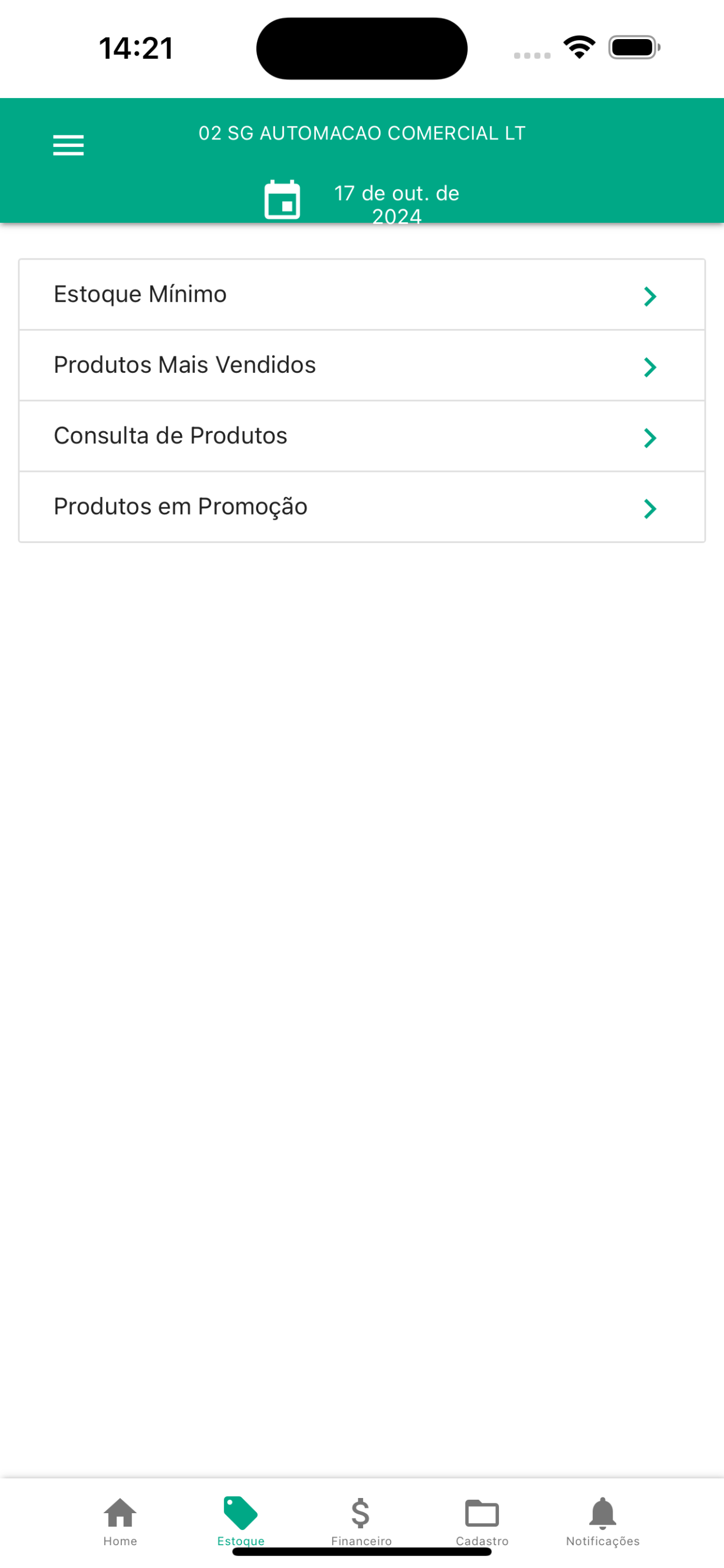Open the Notificações tab
Image resolution: width=724 pixels, height=1568 pixels.
602,1522
